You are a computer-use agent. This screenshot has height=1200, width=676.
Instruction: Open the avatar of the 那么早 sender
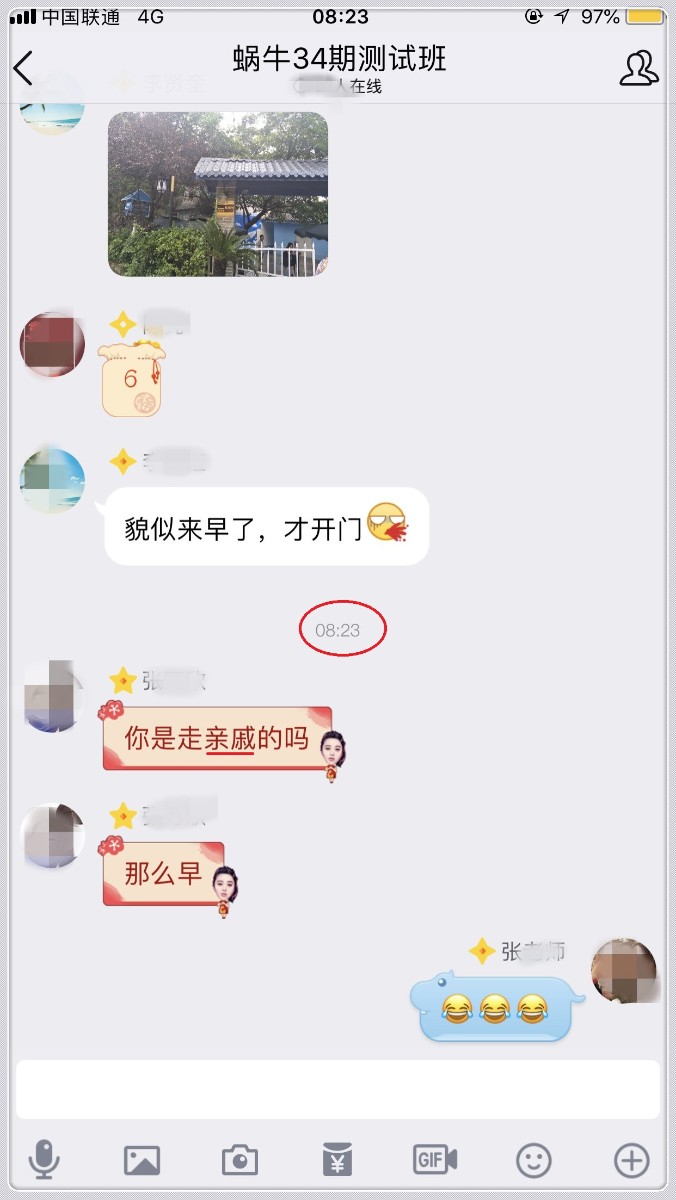pyautogui.click(x=53, y=834)
